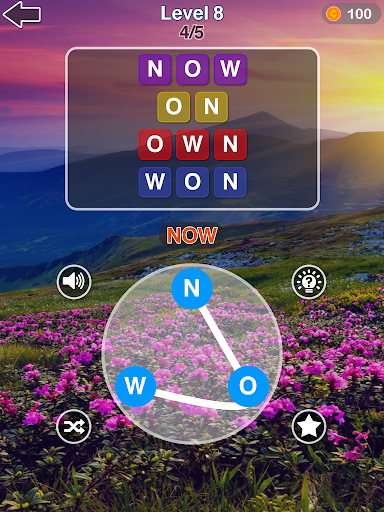
Task: Open the coin balance showing 100
Action: [351, 14]
